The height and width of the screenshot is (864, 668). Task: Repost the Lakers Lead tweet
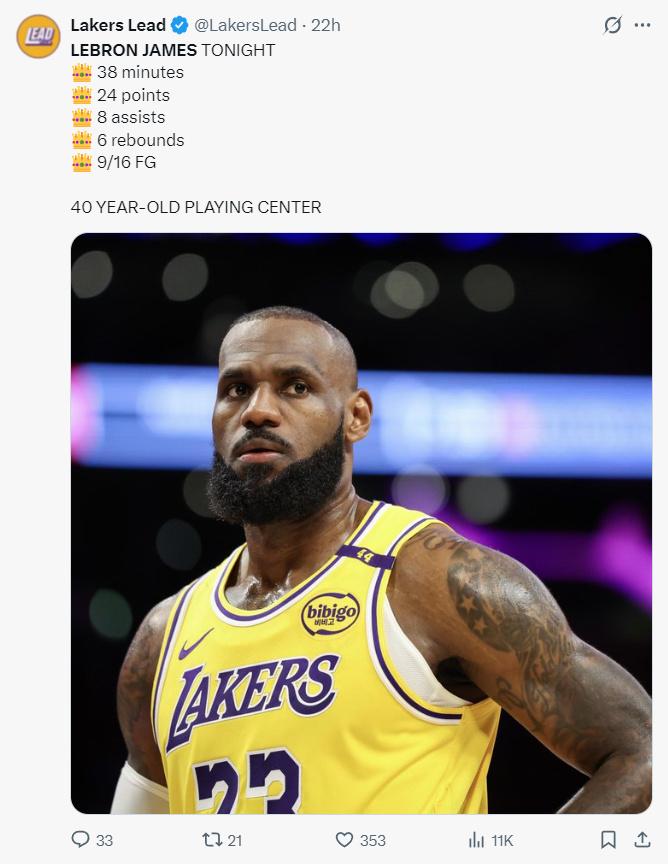click(x=212, y=840)
